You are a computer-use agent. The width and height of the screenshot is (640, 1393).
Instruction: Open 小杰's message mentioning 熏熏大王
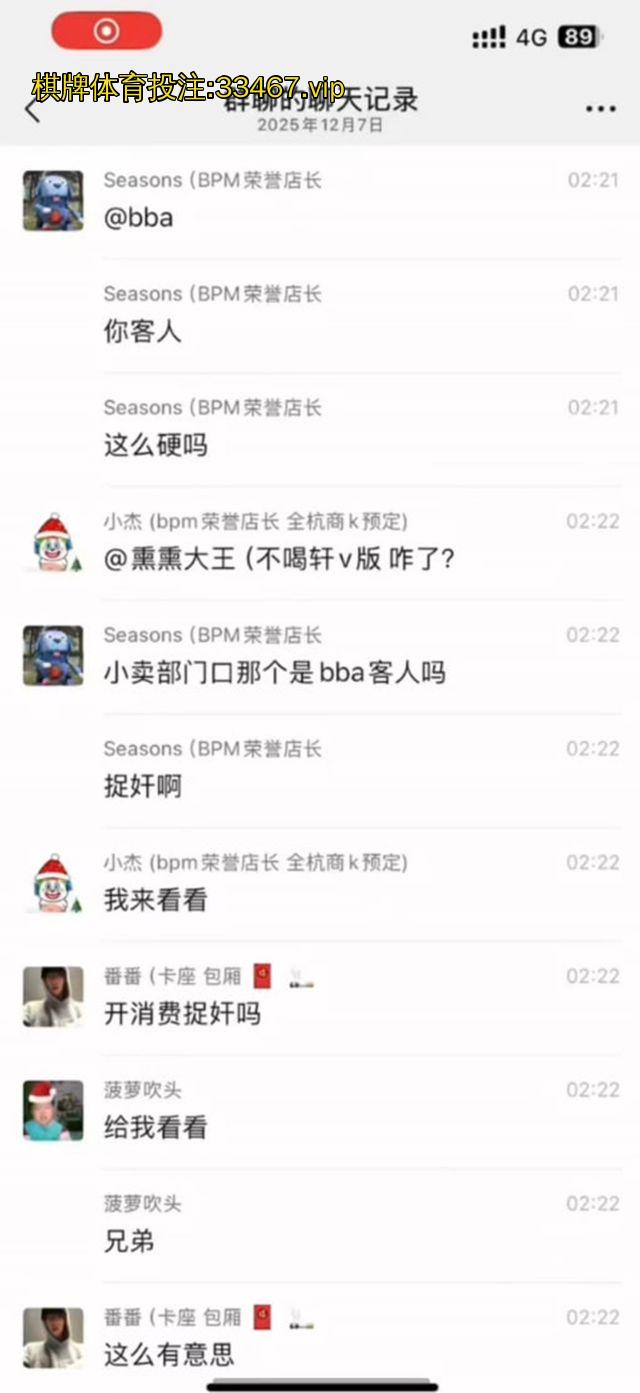pos(280,558)
